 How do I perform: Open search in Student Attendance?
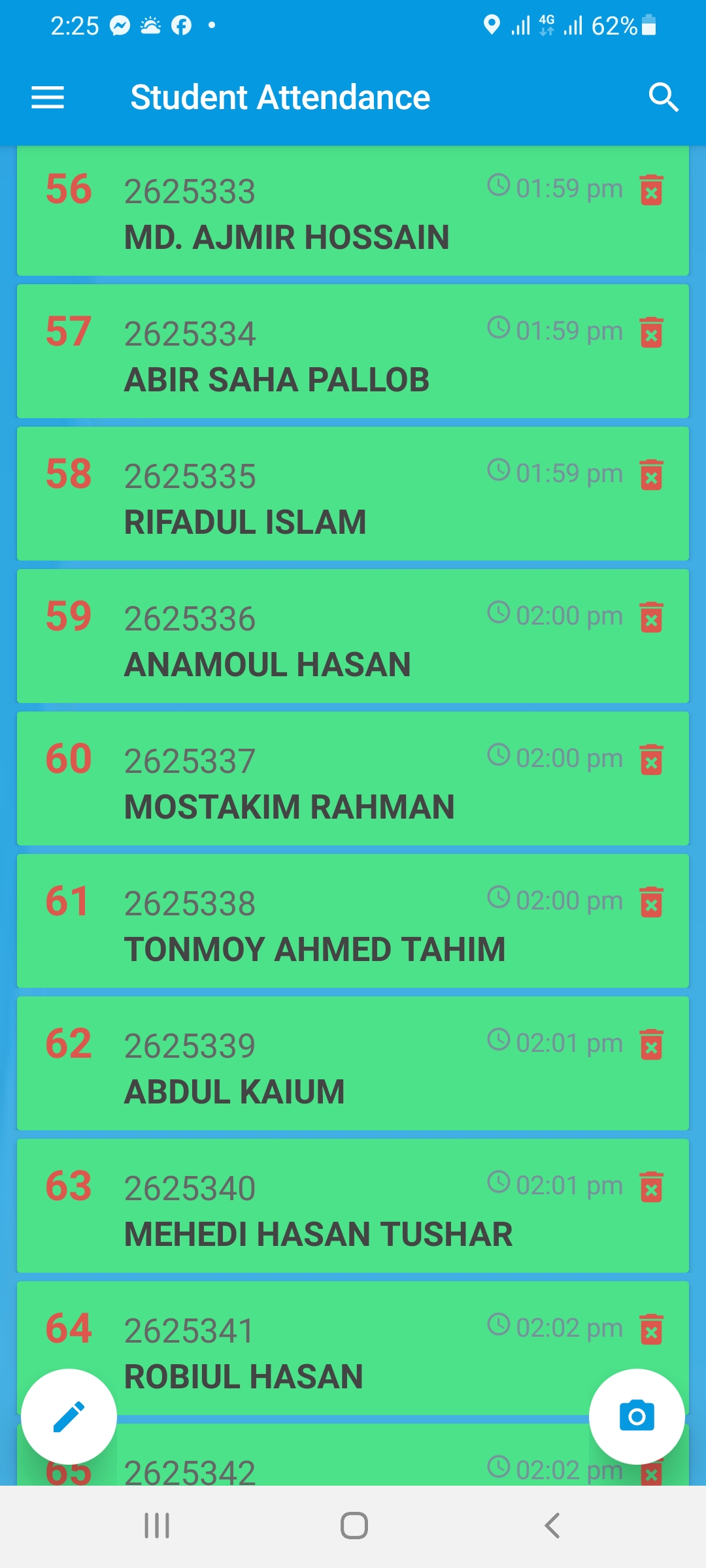click(x=664, y=98)
